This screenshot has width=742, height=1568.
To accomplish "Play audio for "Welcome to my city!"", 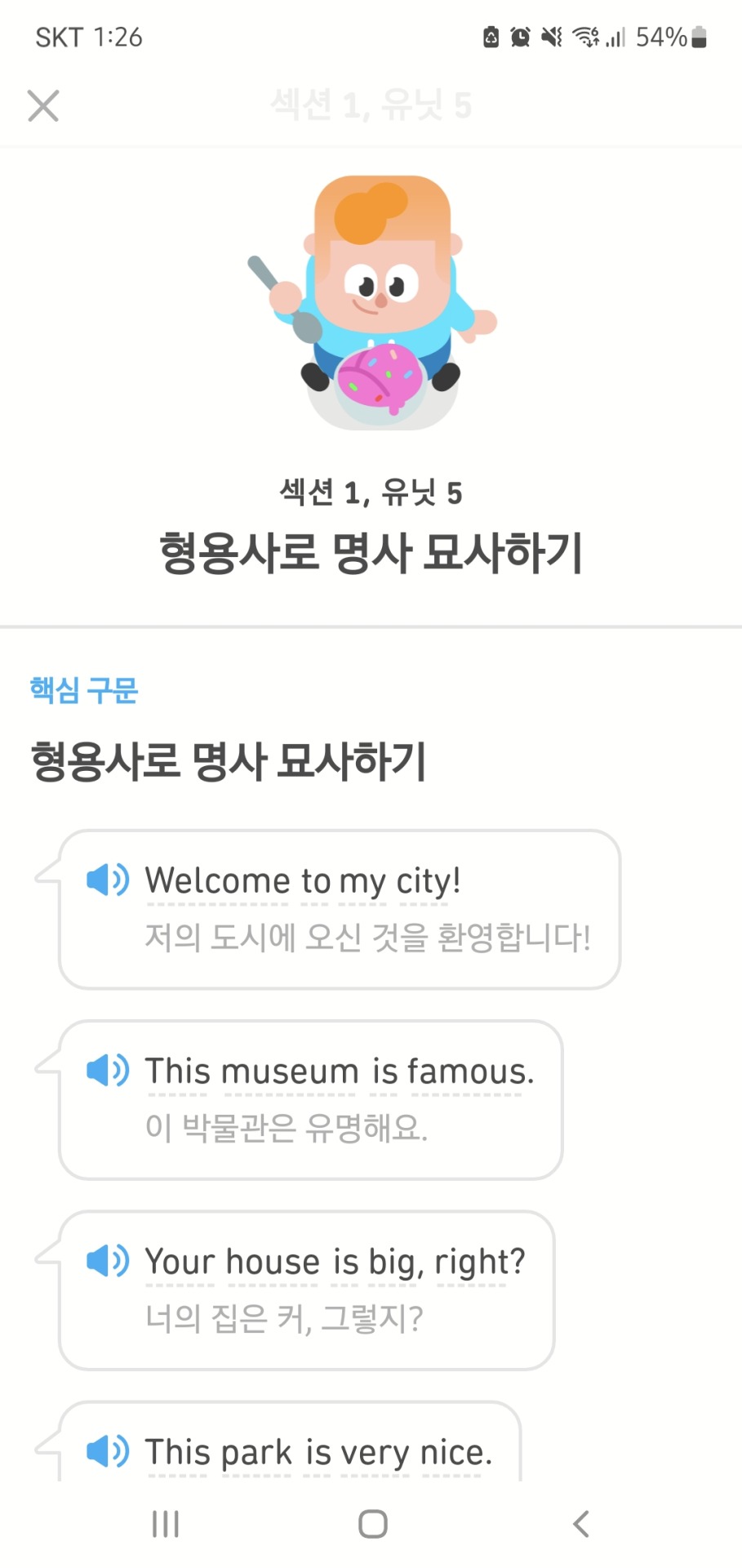I will [108, 880].
